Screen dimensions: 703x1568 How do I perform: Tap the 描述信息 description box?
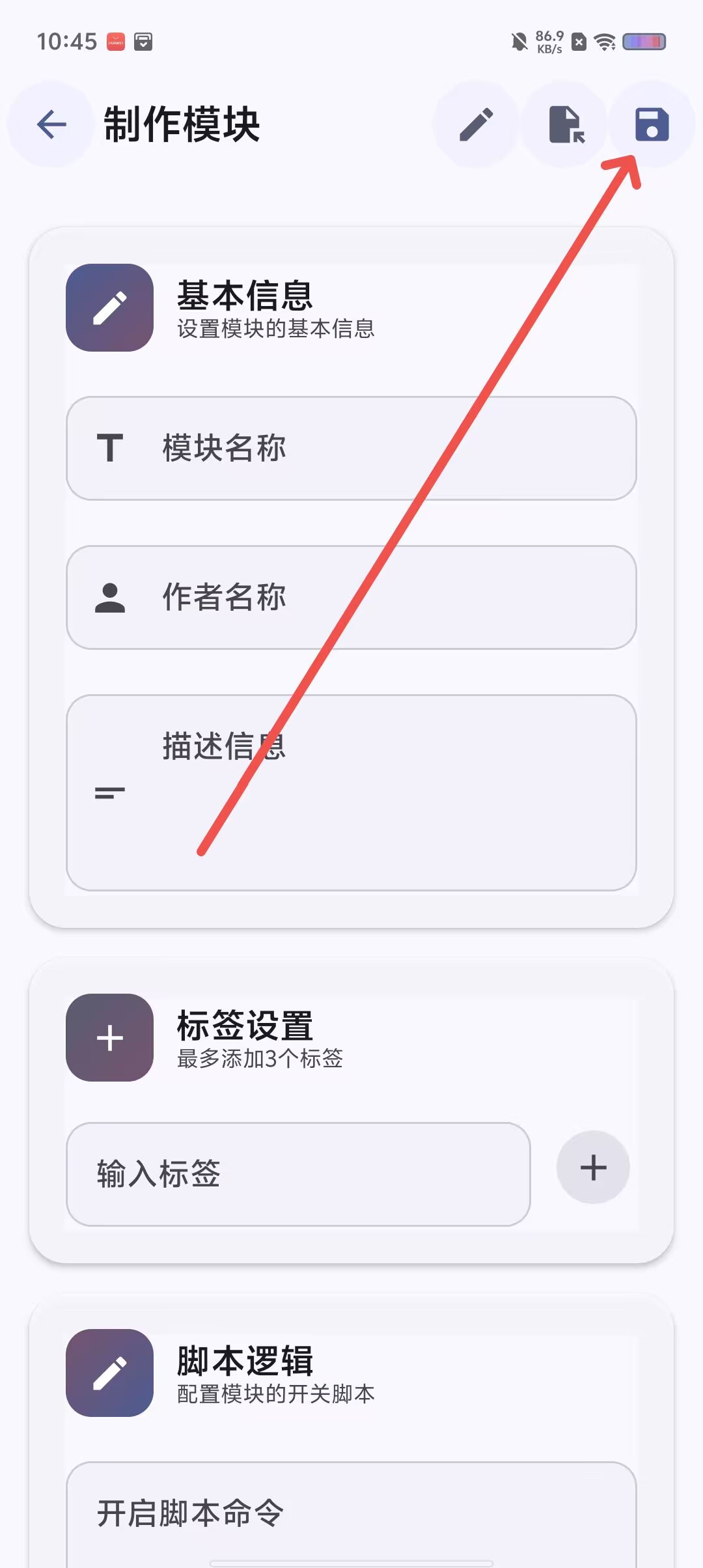[x=351, y=792]
